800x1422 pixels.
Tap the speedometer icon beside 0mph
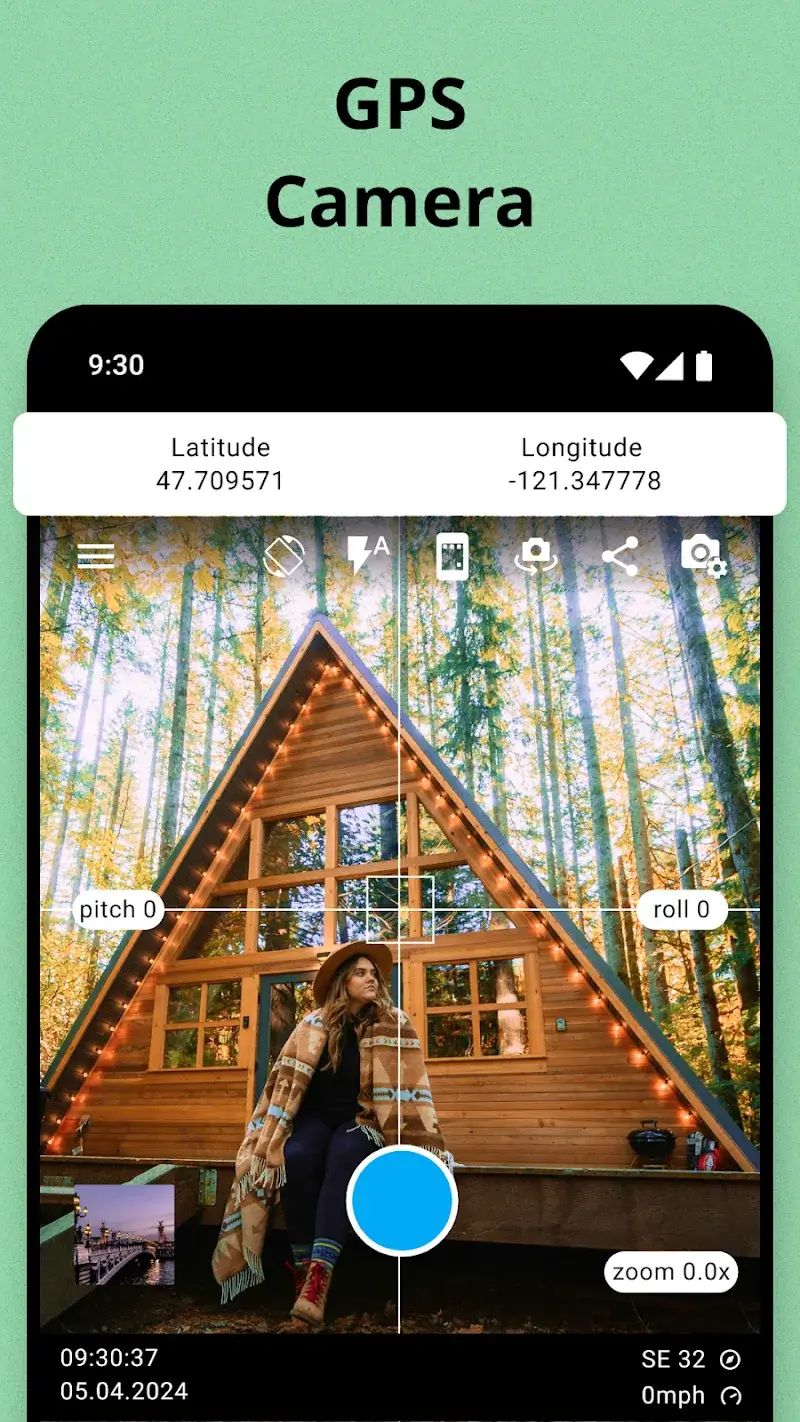[x=730, y=1395]
